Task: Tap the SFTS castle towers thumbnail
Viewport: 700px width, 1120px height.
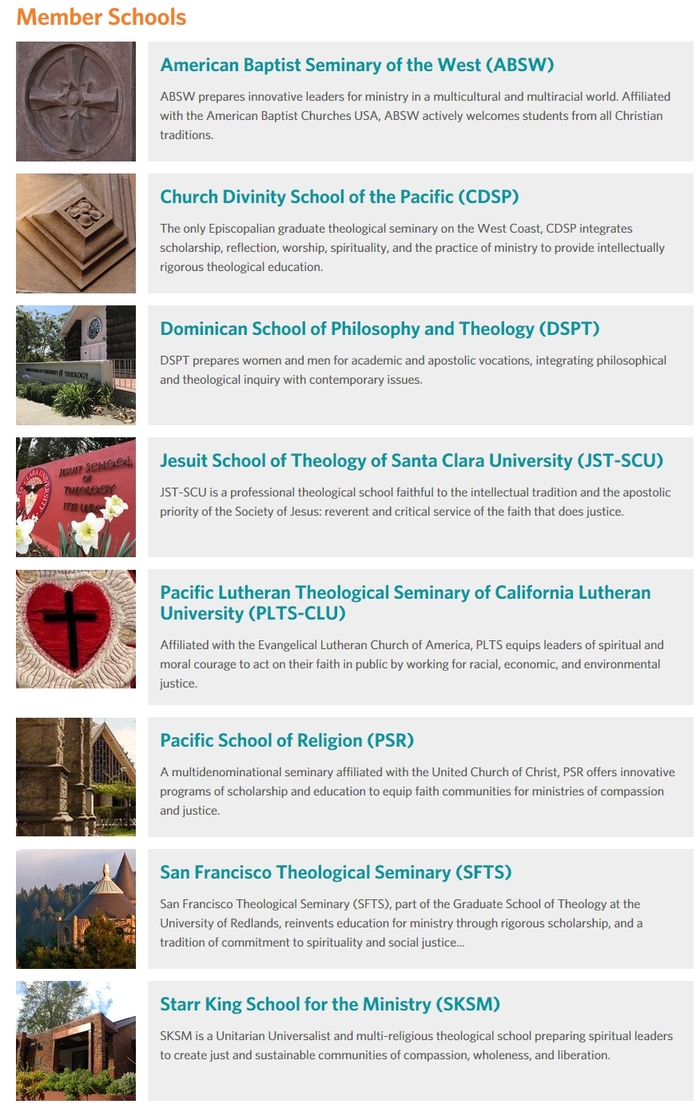Action: (76, 909)
